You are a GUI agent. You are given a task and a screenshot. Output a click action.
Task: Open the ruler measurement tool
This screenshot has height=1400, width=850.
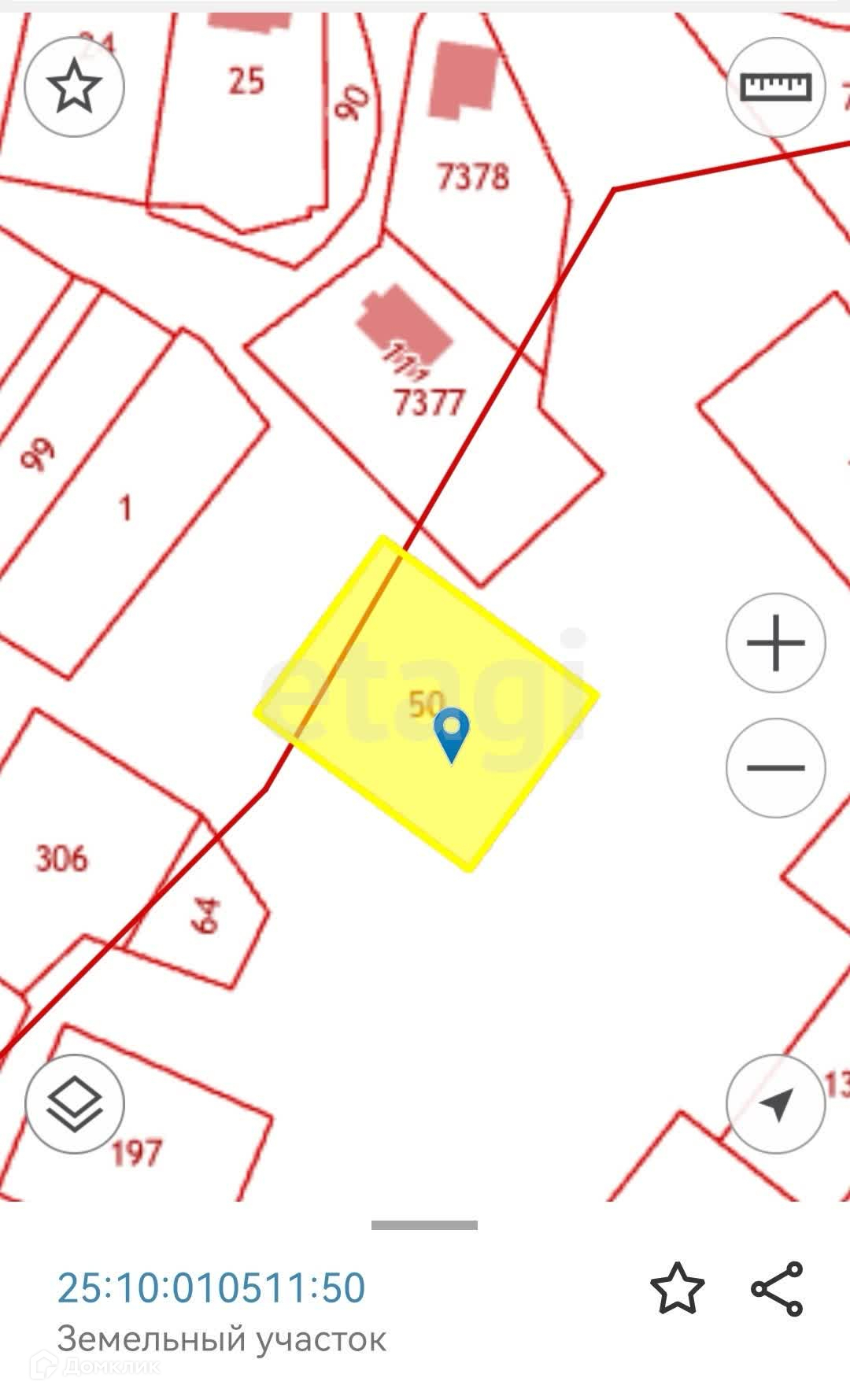tap(775, 87)
